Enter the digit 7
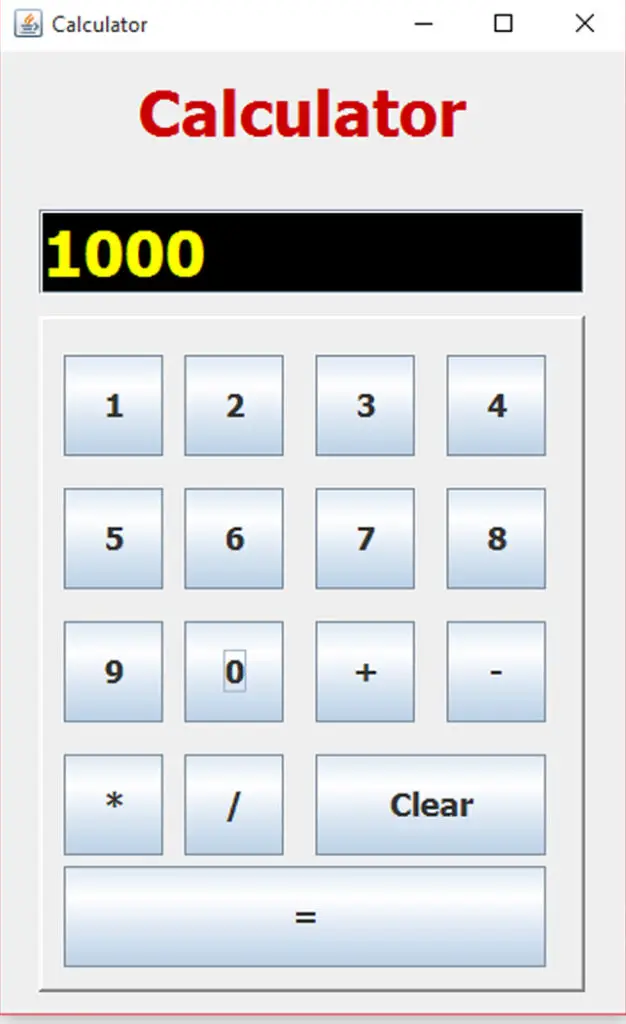This screenshot has height=1024, width=626. tap(365, 538)
